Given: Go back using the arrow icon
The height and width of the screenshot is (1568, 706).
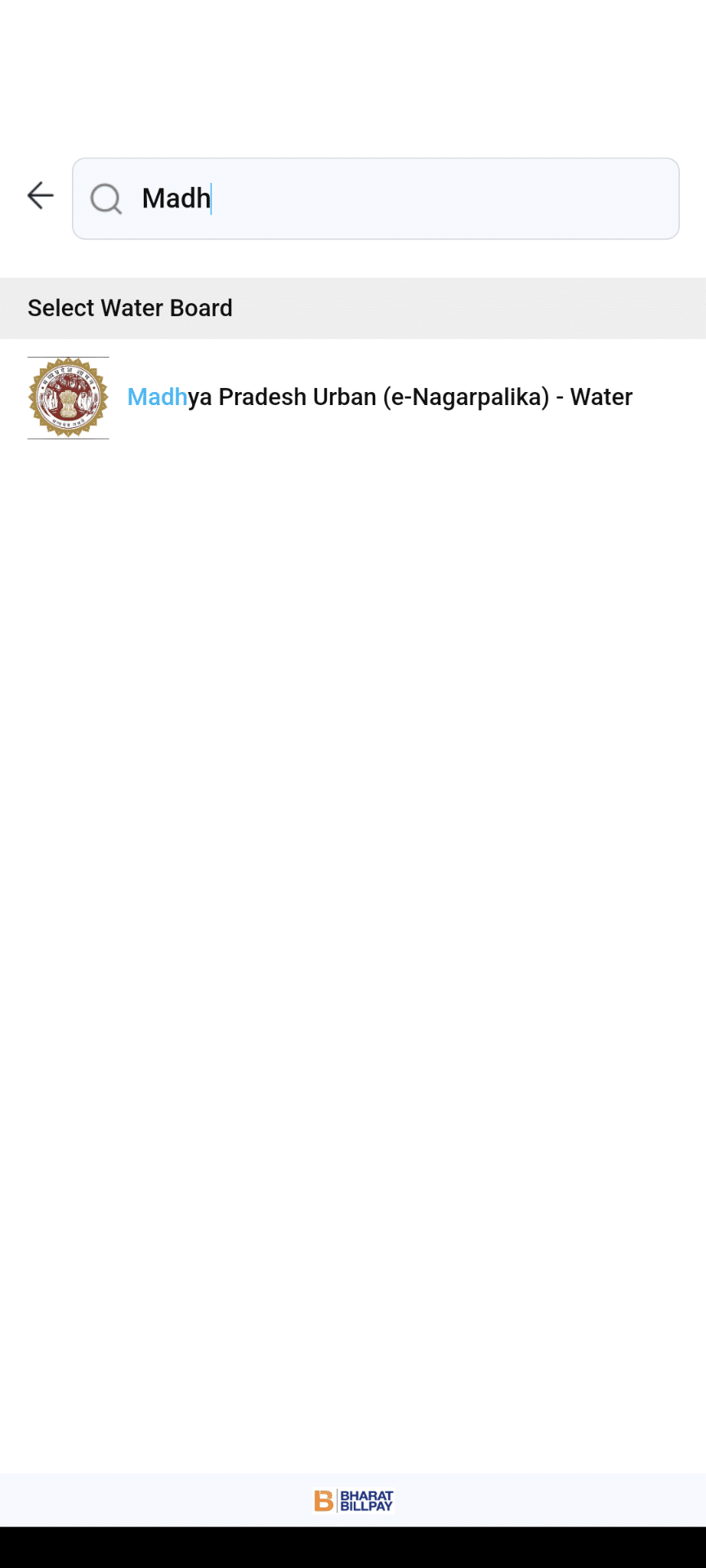Looking at the screenshot, I should pos(40,196).
